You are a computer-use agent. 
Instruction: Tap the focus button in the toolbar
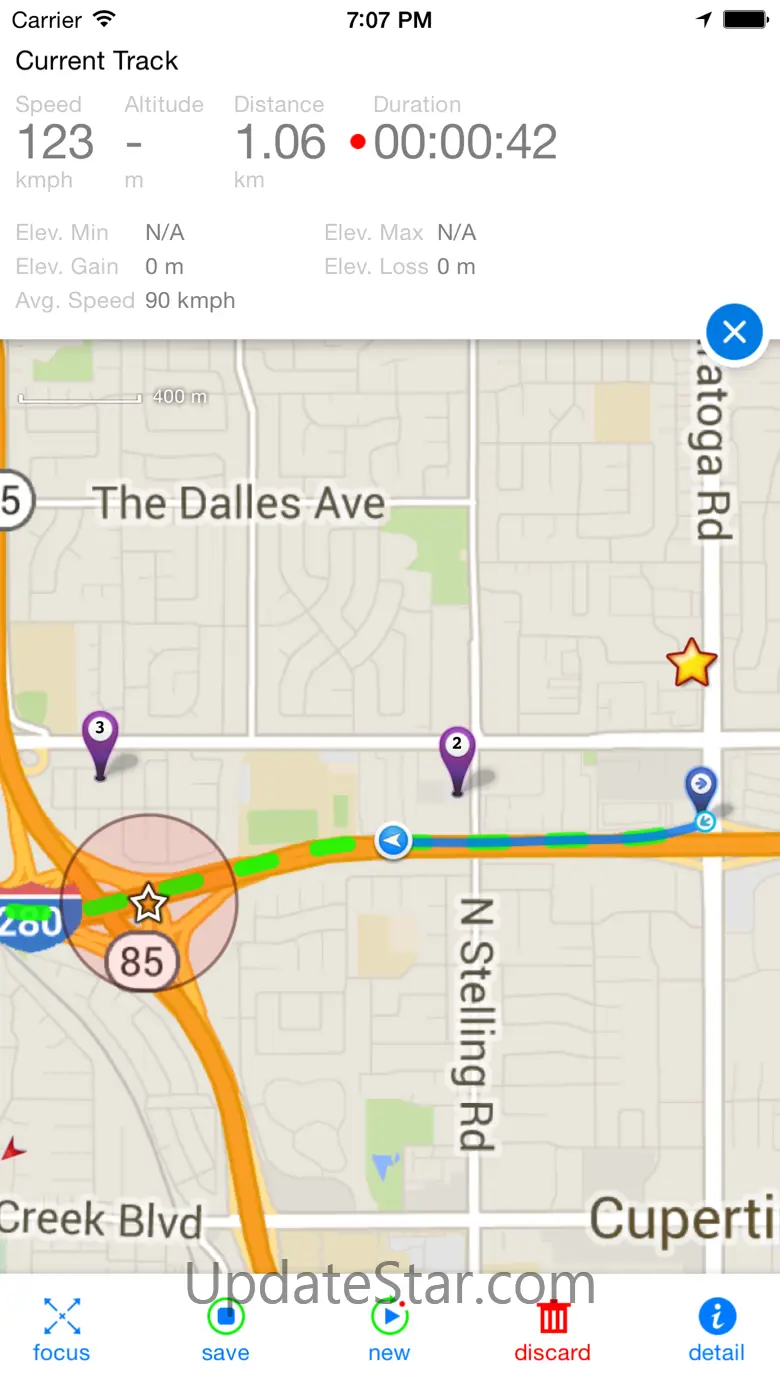tap(61, 1328)
